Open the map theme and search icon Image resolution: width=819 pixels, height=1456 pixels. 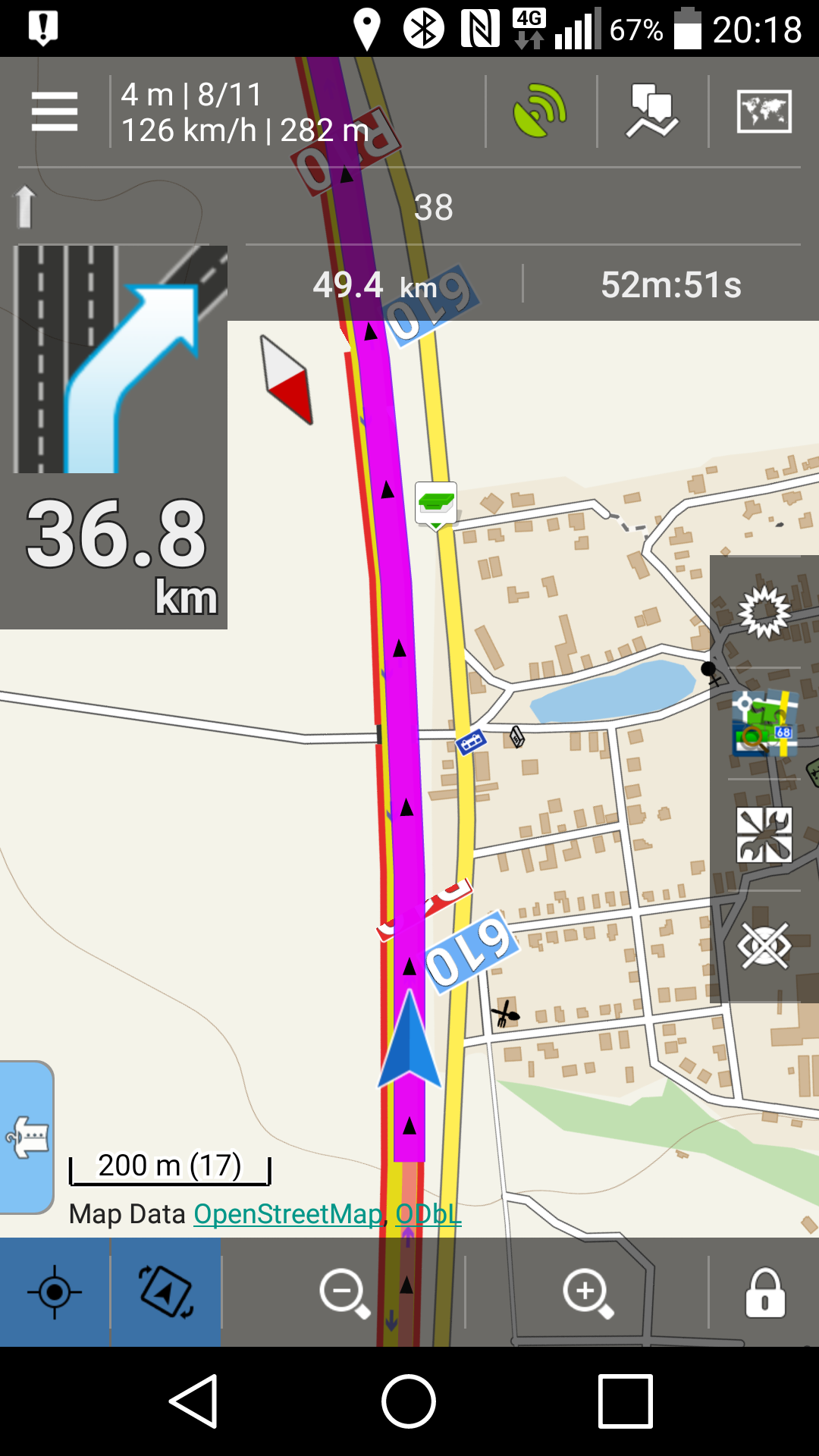(x=764, y=723)
